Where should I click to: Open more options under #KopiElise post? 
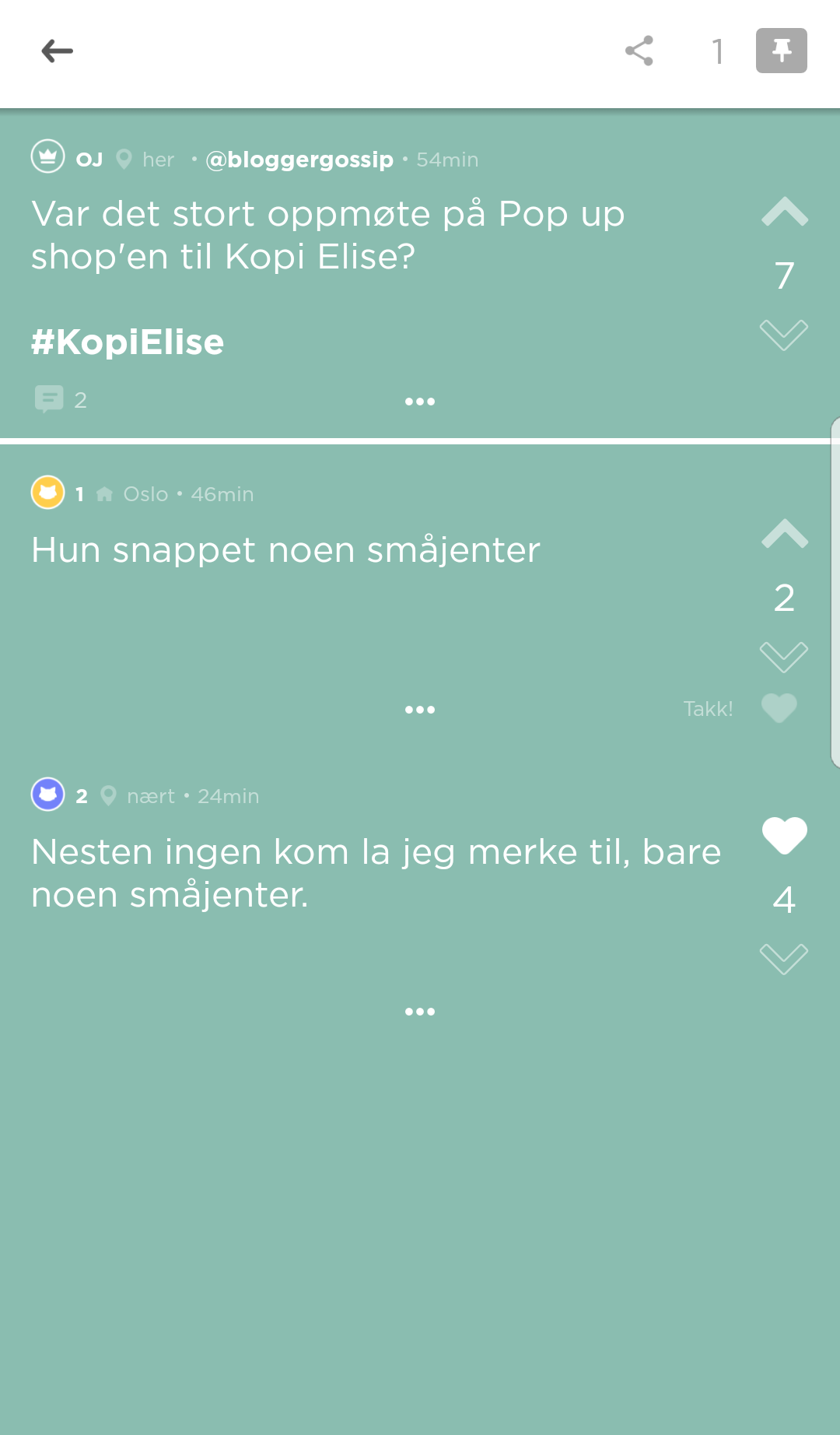pos(420,402)
